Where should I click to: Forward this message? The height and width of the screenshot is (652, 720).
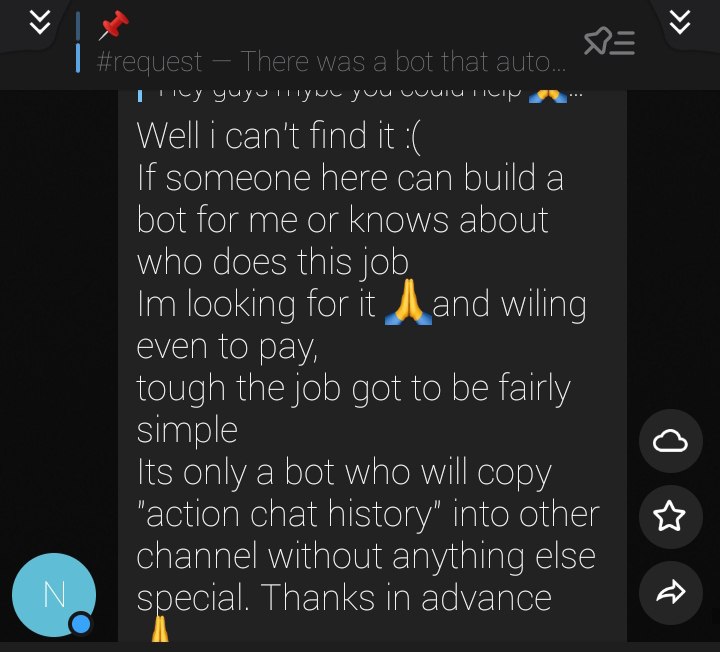click(x=670, y=593)
